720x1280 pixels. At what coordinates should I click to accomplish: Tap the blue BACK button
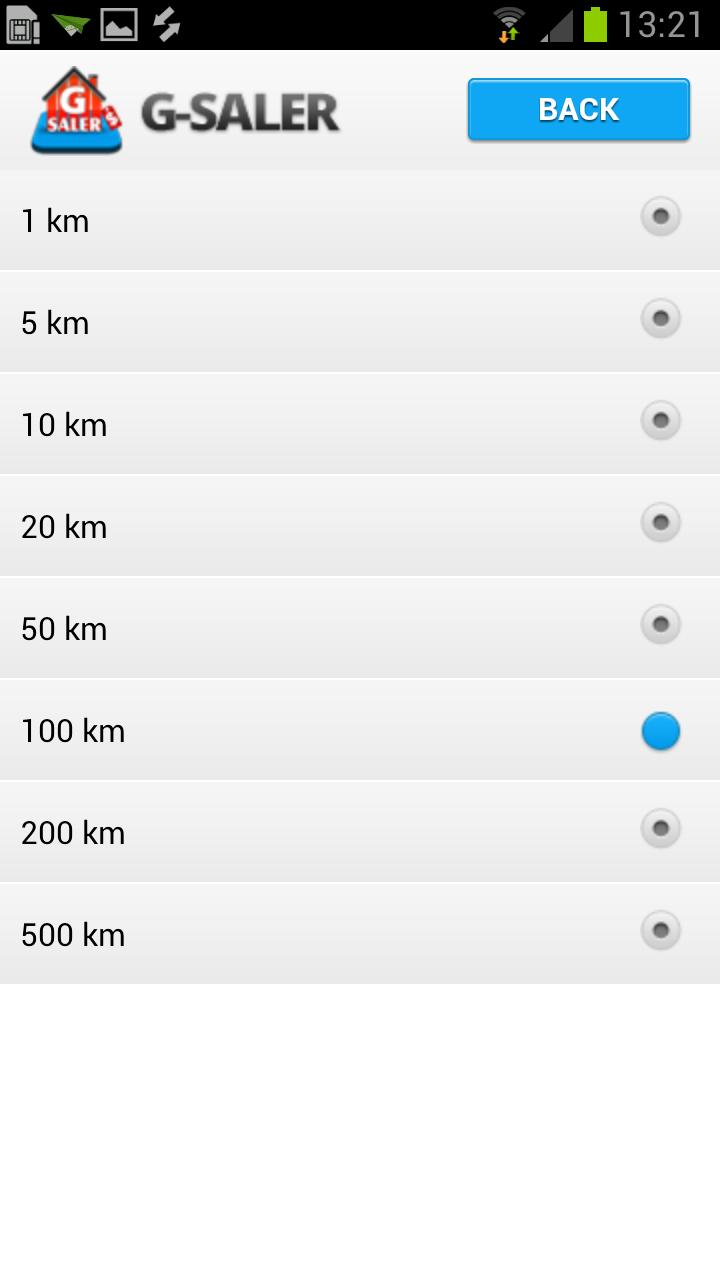point(578,109)
